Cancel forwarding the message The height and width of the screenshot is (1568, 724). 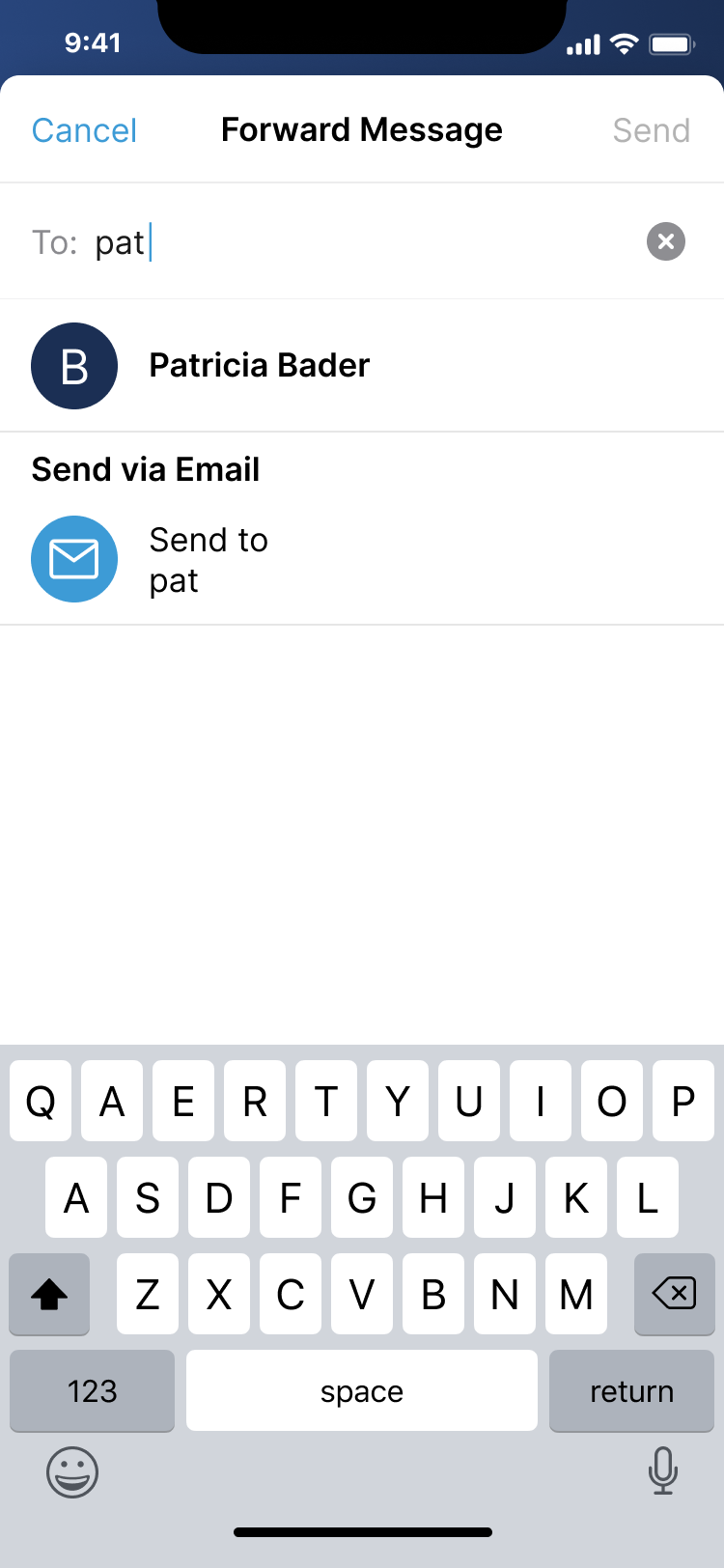(84, 130)
